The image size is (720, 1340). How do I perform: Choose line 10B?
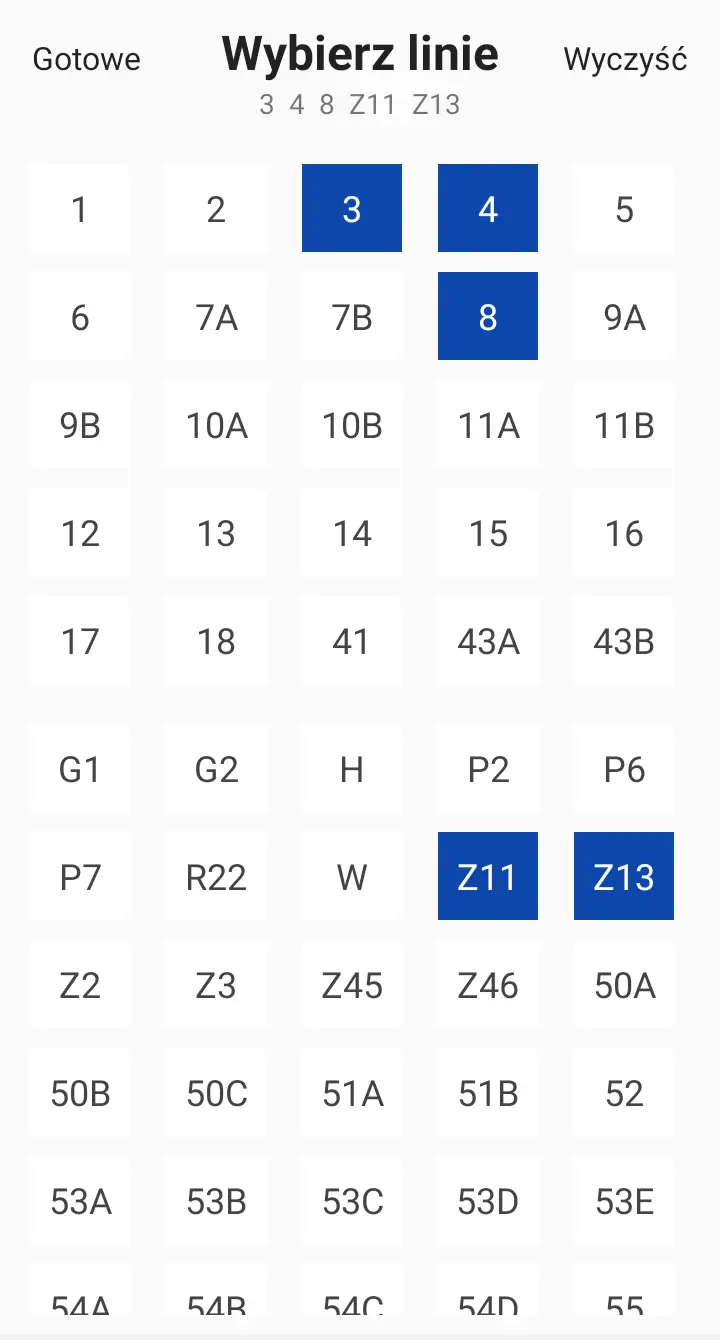coord(352,424)
